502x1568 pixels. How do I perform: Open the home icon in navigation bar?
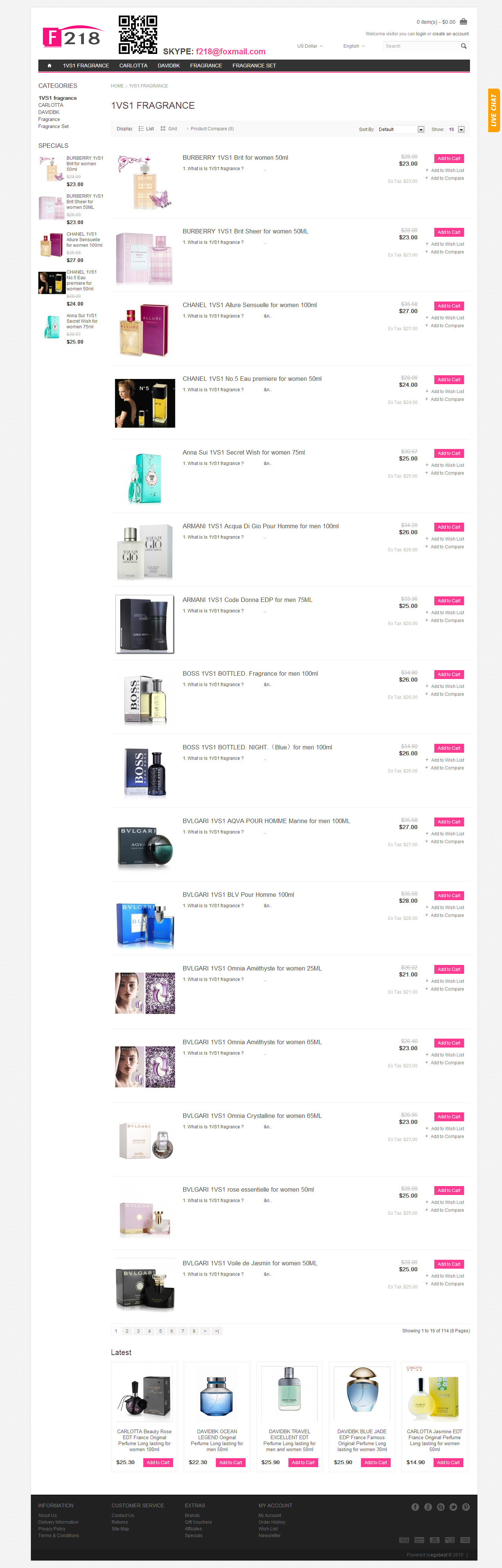[49, 66]
